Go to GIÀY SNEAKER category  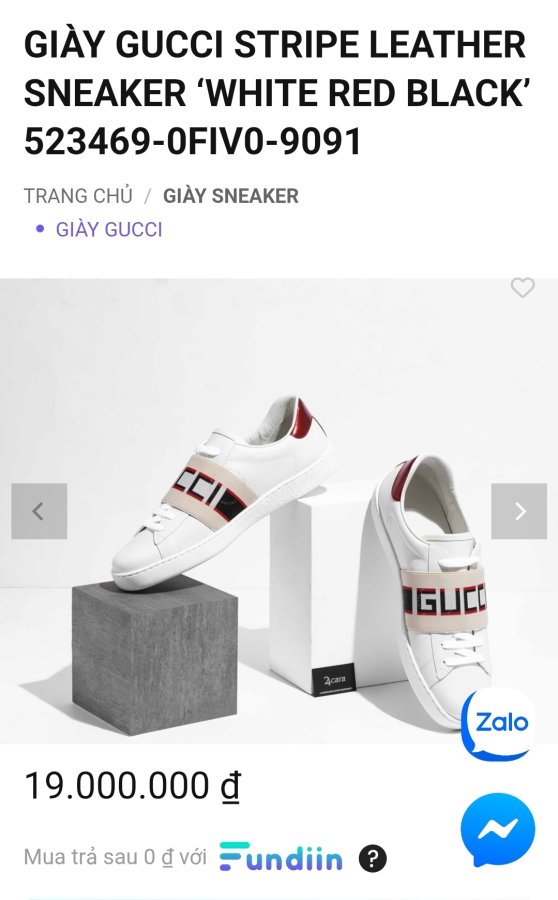click(231, 196)
